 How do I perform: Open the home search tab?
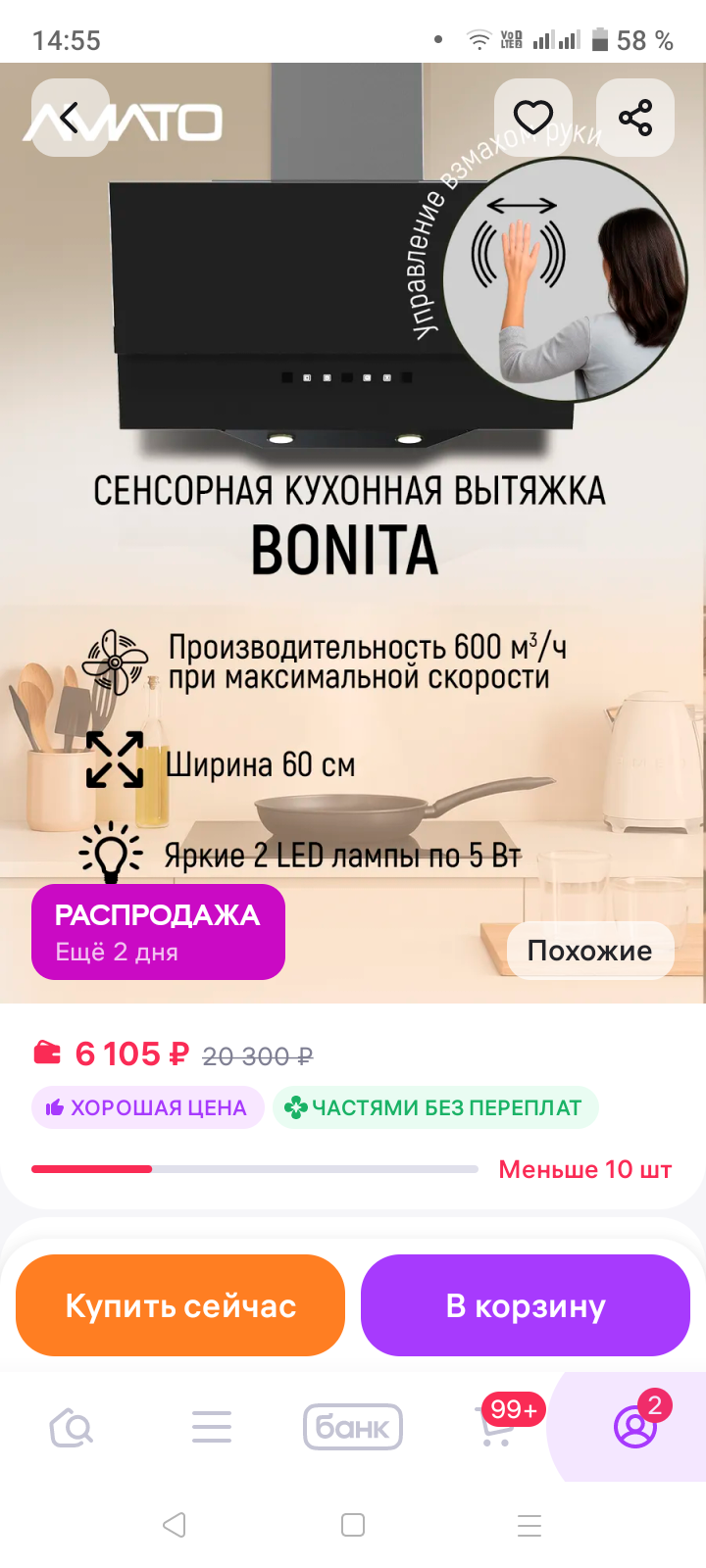[x=71, y=1427]
